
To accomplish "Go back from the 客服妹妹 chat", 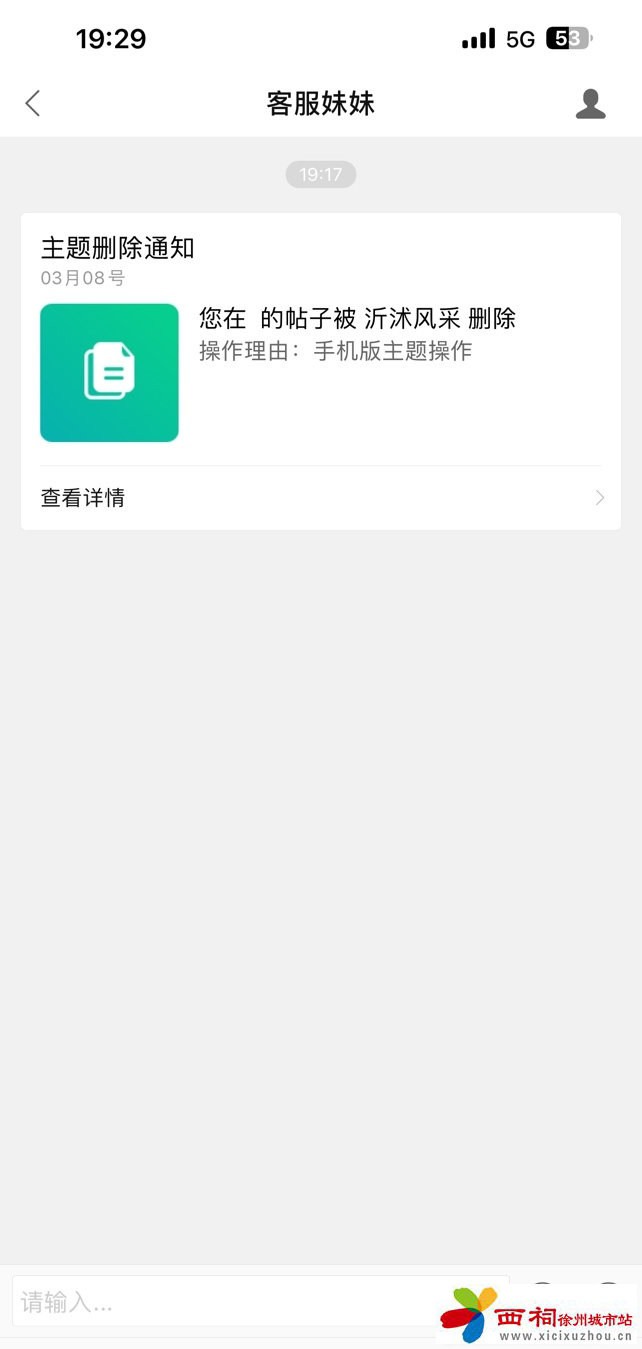I will (33, 103).
